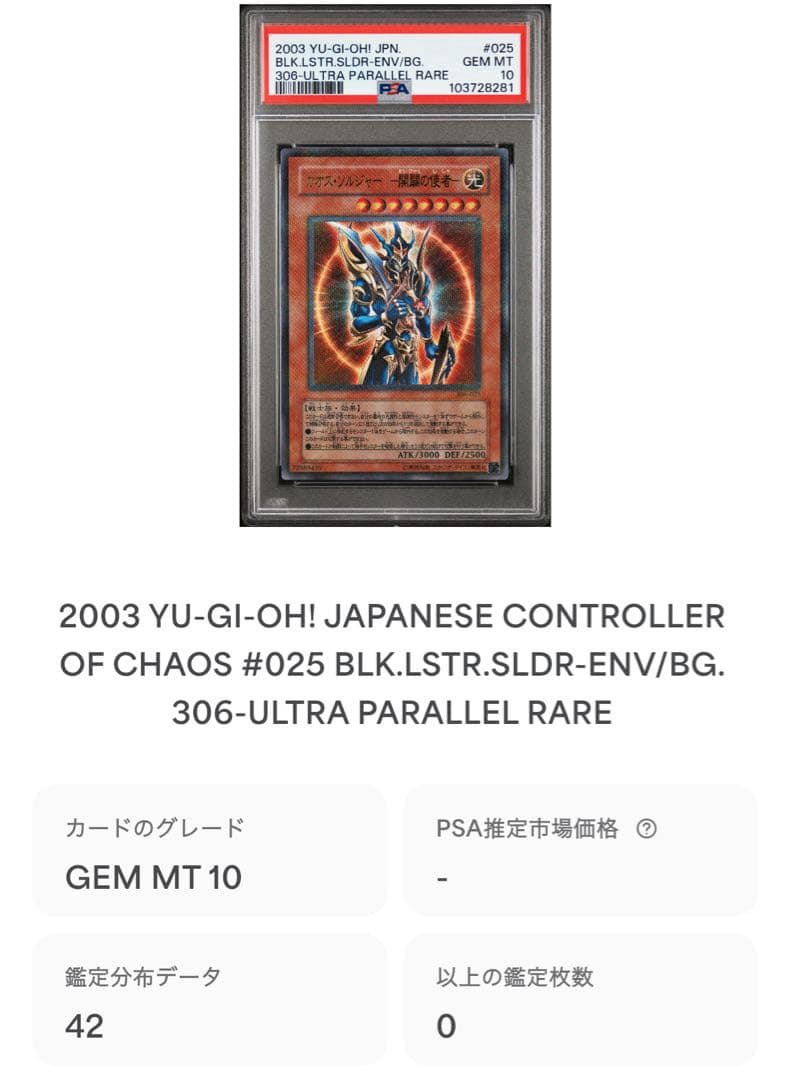The width and height of the screenshot is (791, 1080).
Task: Select the "#025" number on the label
Action: point(494,47)
